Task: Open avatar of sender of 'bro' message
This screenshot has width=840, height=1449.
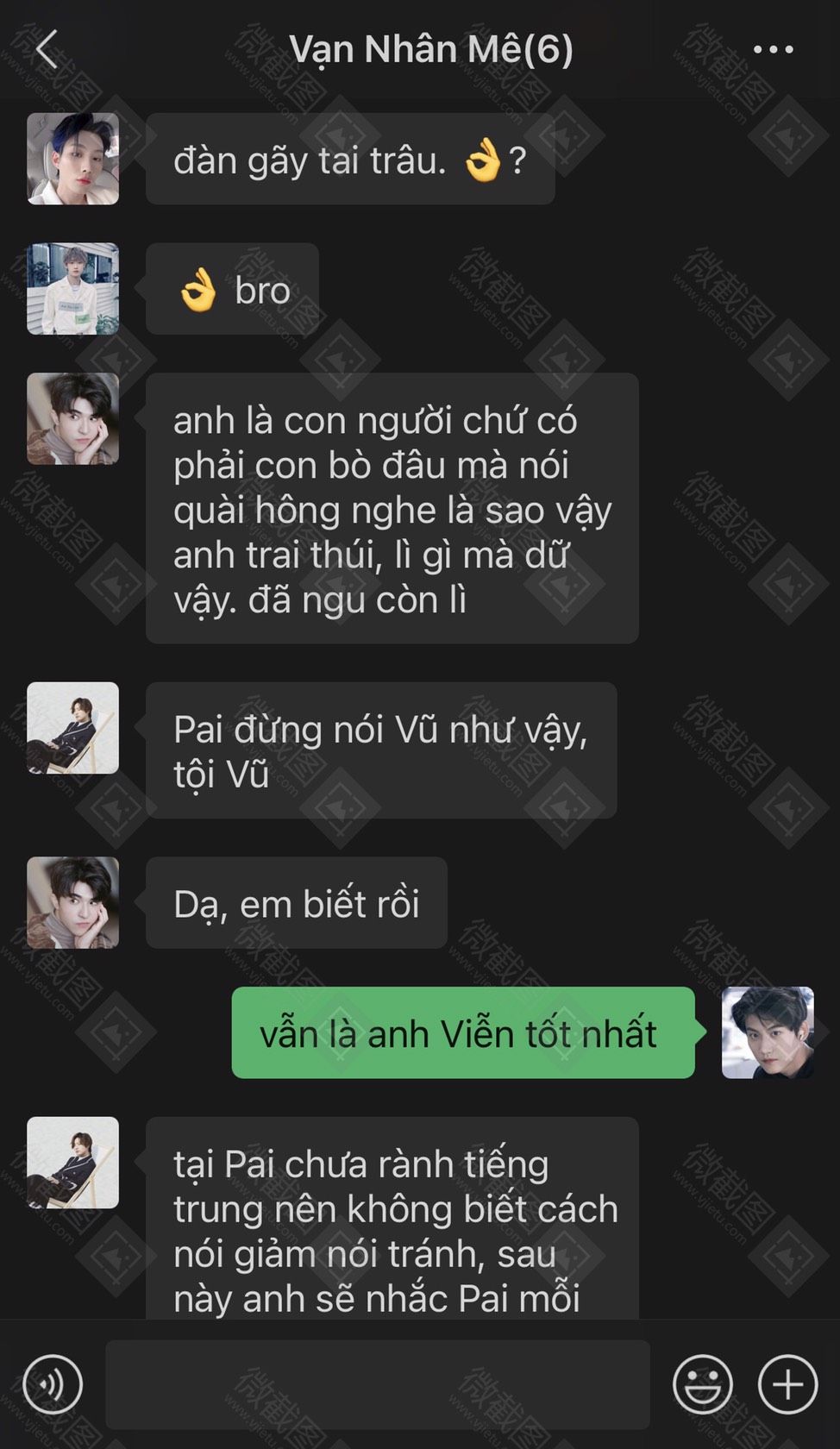Action: pyautogui.click(x=73, y=289)
